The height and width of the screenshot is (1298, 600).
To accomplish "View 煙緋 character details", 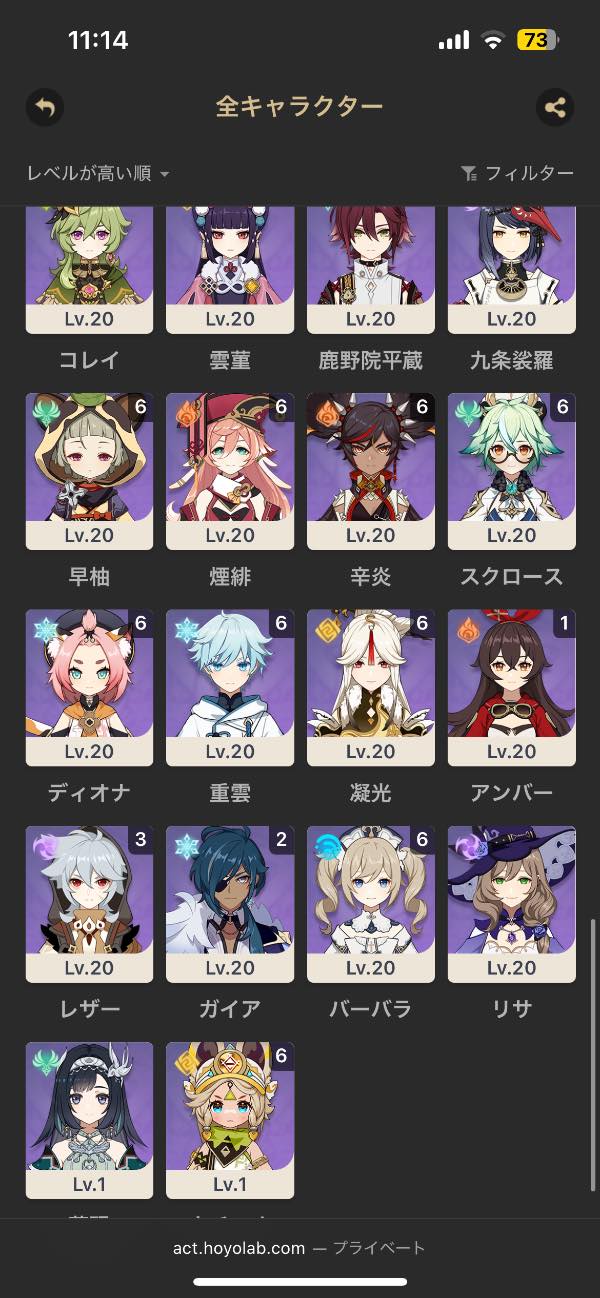I will (230, 470).
